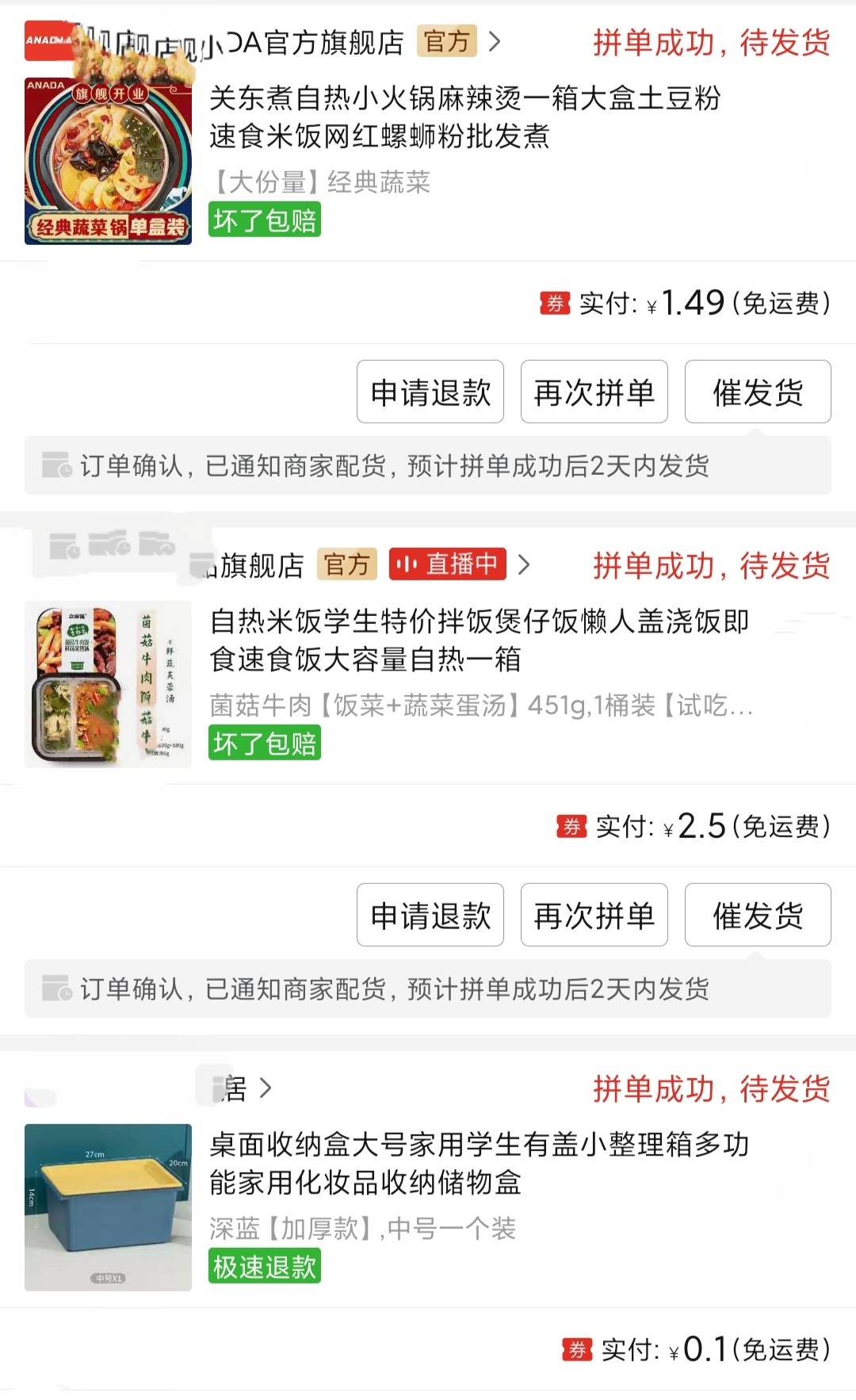Click 拼单成功，待发货 status on first order
Screen dimensions: 856x1400
712,45
